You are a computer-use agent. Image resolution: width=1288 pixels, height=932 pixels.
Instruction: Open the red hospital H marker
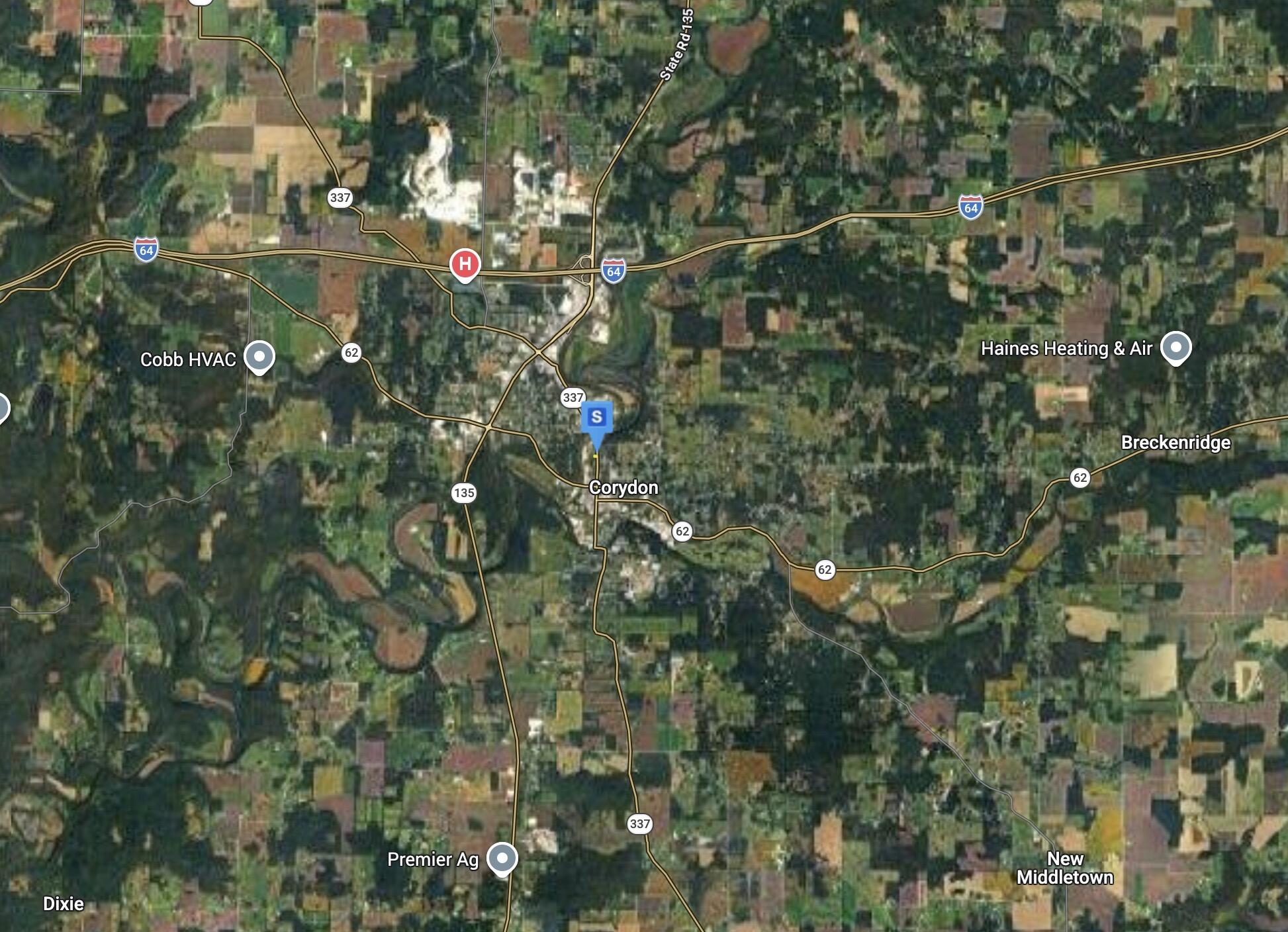[x=465, y=264]
